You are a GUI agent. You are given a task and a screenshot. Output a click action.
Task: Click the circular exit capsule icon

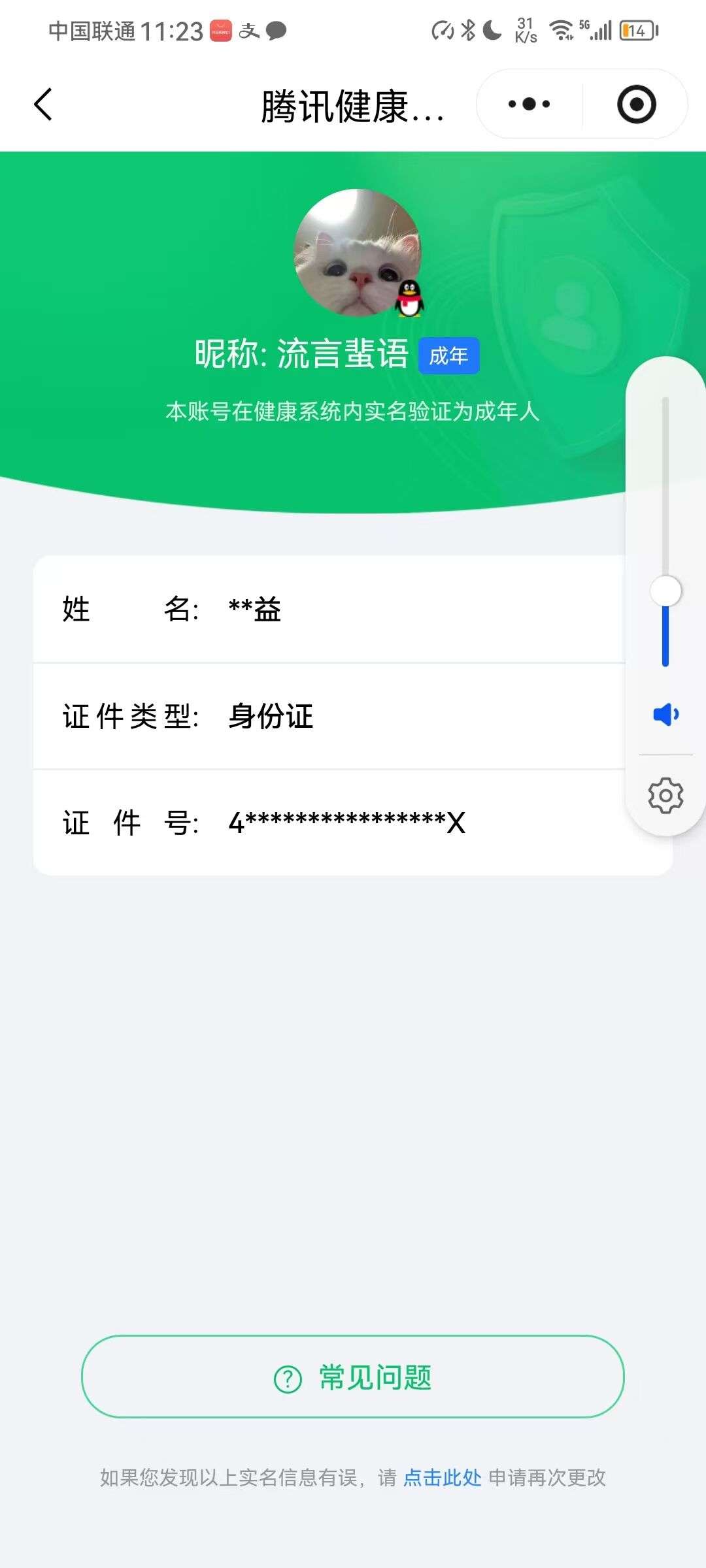tap(637, 104)
